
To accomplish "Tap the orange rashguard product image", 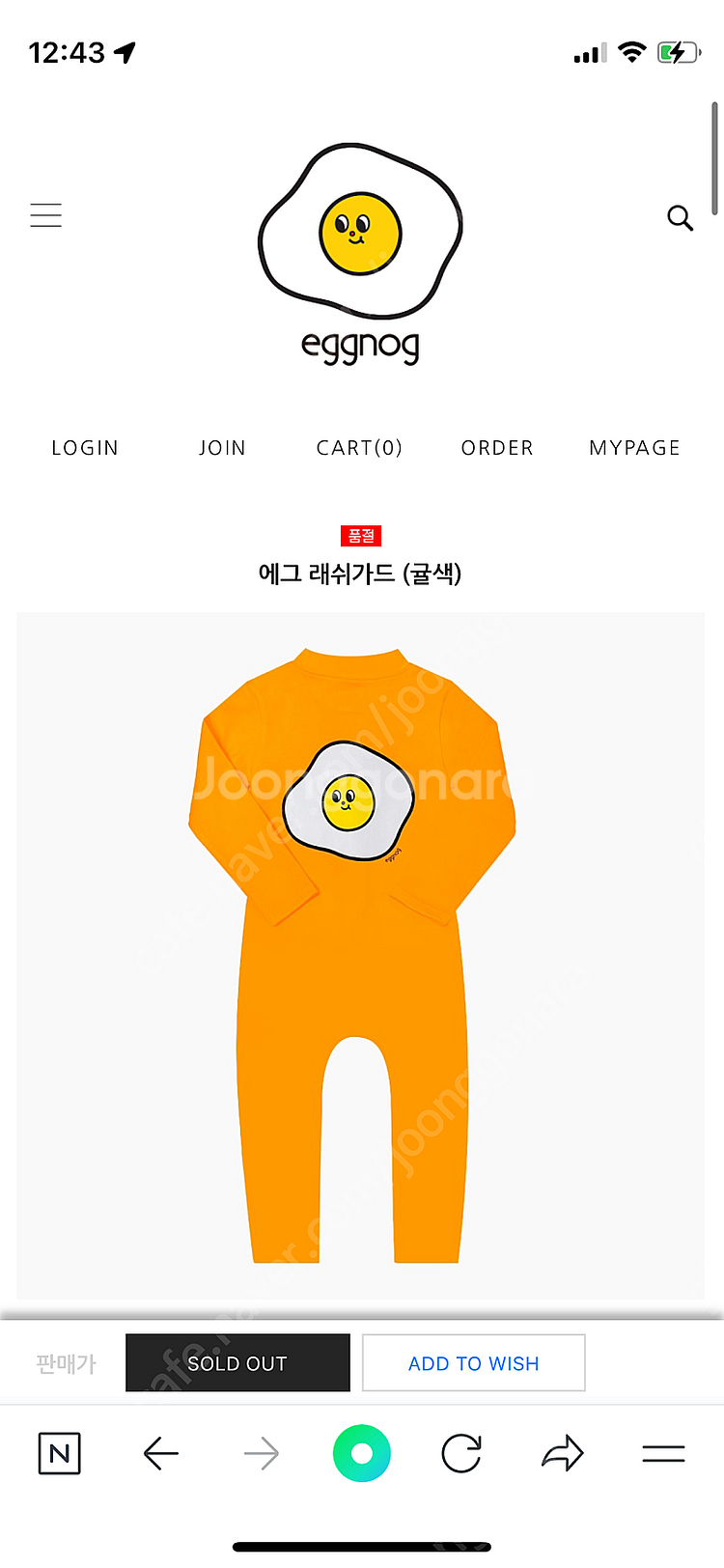I will pyautogui.click(x=359, y=956).
